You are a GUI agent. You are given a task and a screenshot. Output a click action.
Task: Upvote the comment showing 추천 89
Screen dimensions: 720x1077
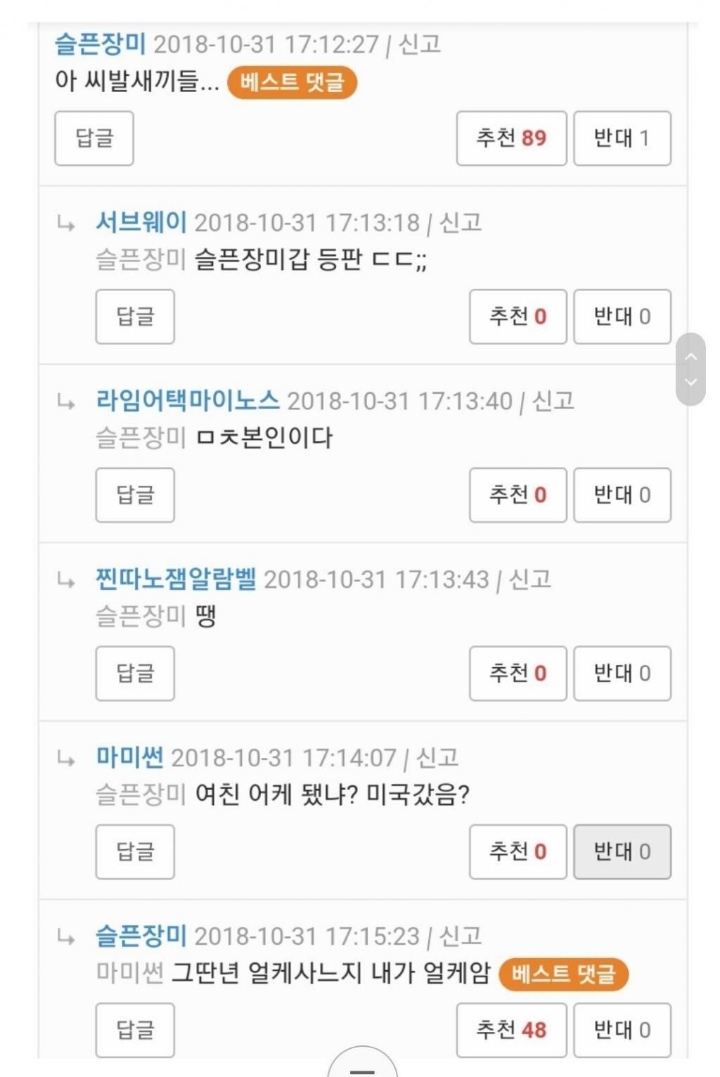[x=511, y=138]
